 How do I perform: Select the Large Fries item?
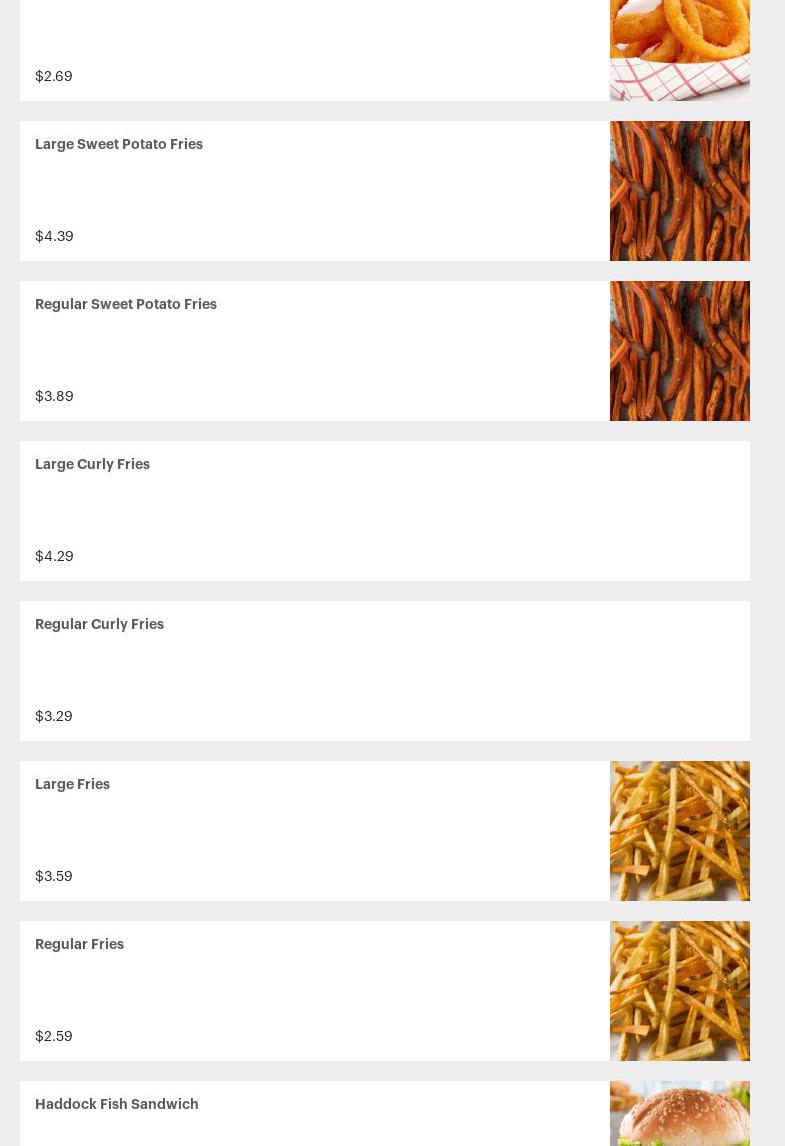coord(73,785)
